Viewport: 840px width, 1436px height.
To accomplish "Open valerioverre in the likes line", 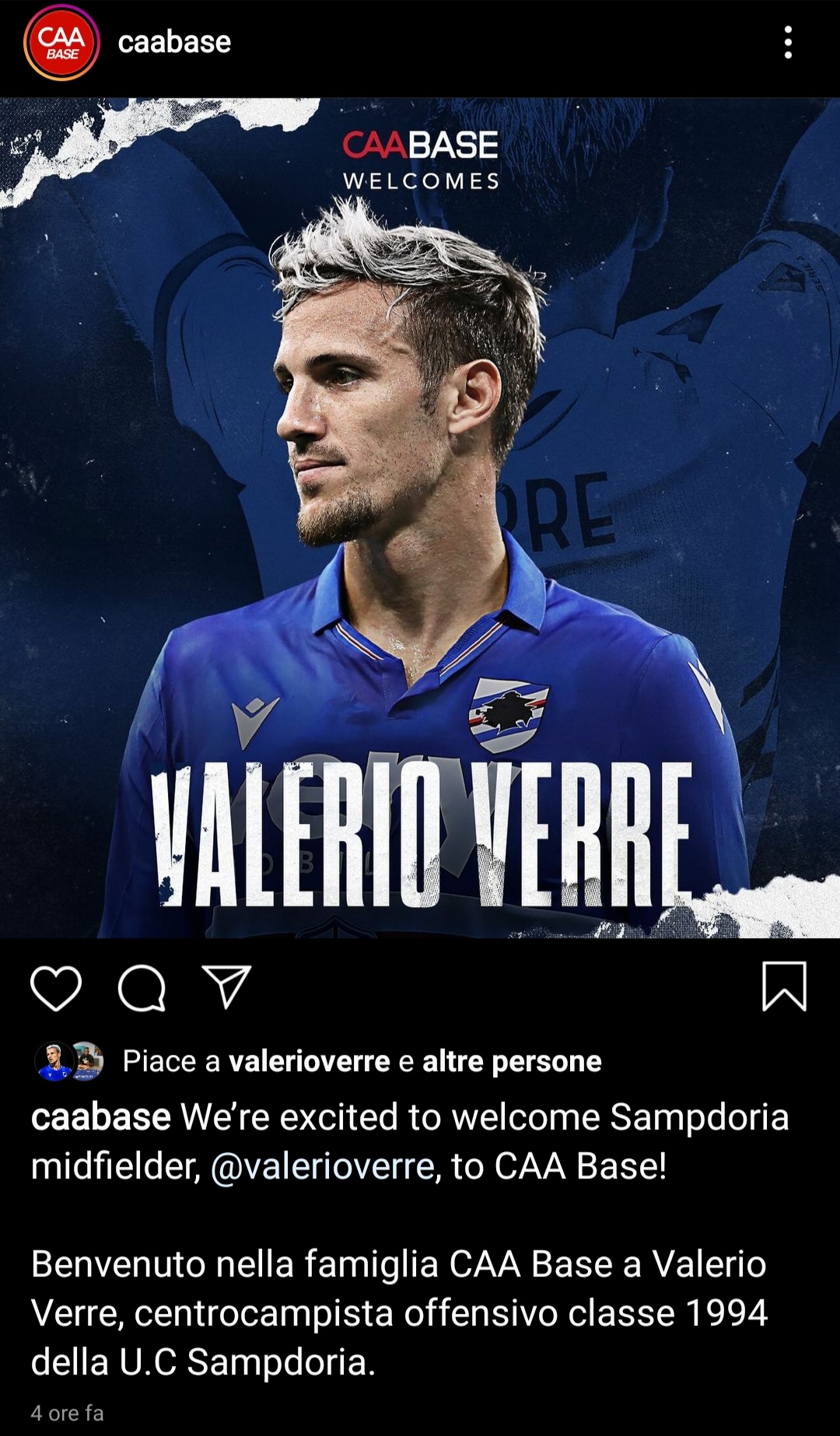I will (310, 1061).
